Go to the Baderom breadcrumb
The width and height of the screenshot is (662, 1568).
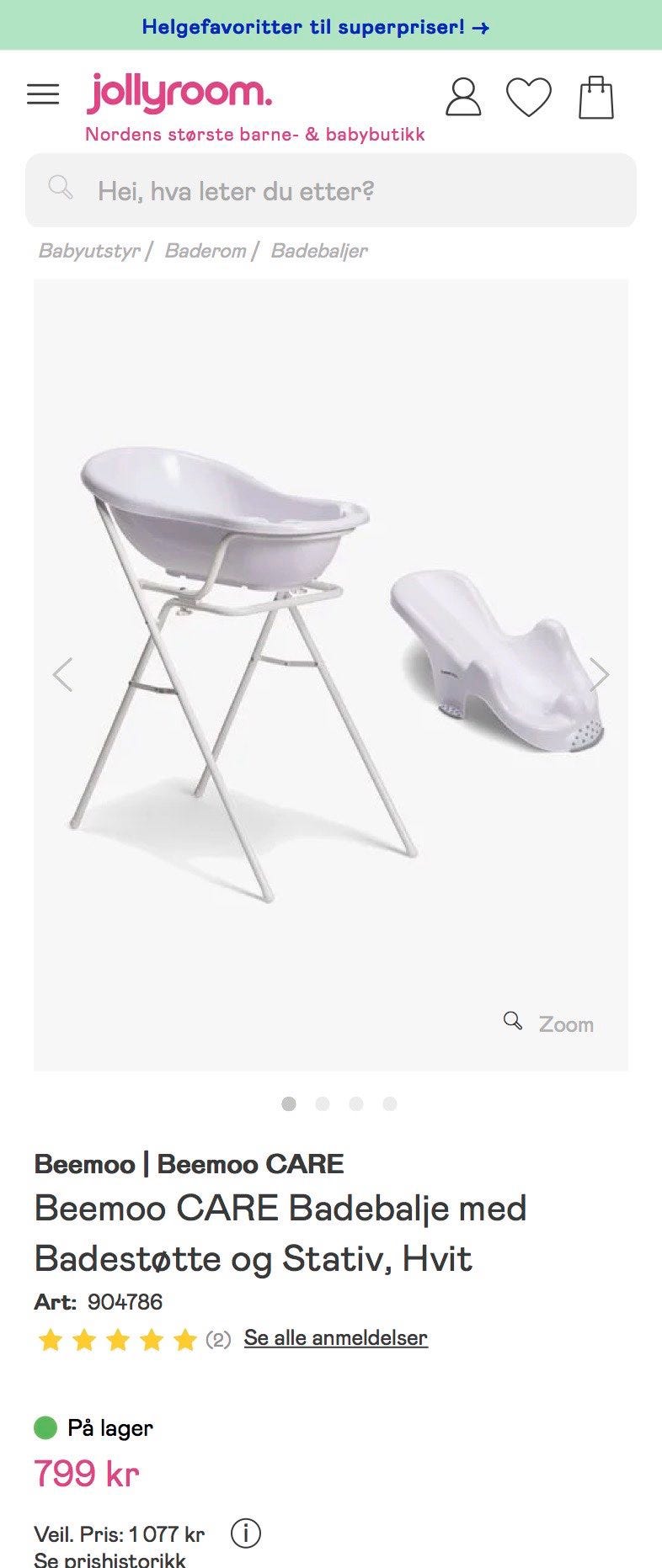coord(205,251)
